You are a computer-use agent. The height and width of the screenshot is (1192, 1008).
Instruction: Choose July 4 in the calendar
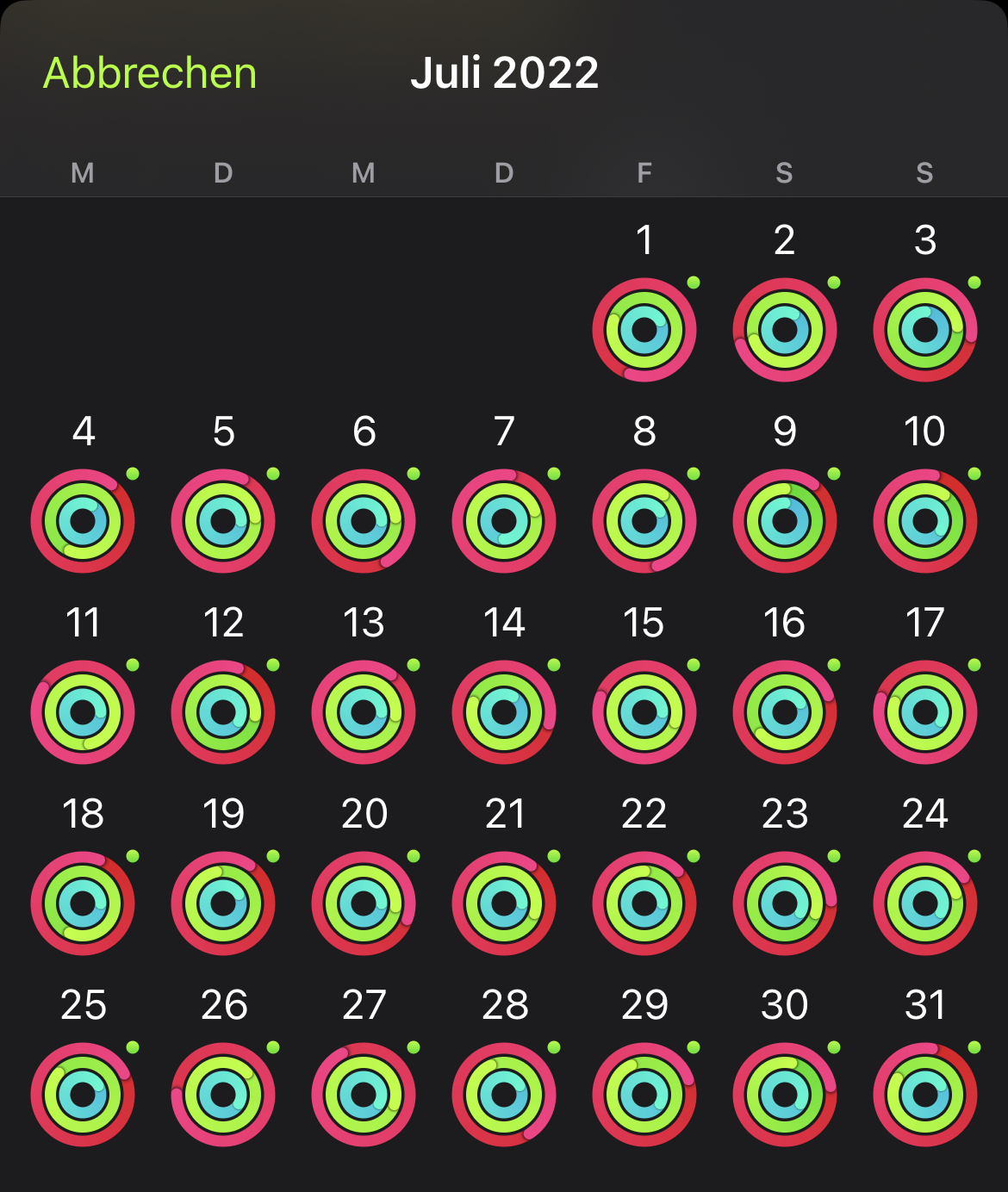click(x=83, y=521)
